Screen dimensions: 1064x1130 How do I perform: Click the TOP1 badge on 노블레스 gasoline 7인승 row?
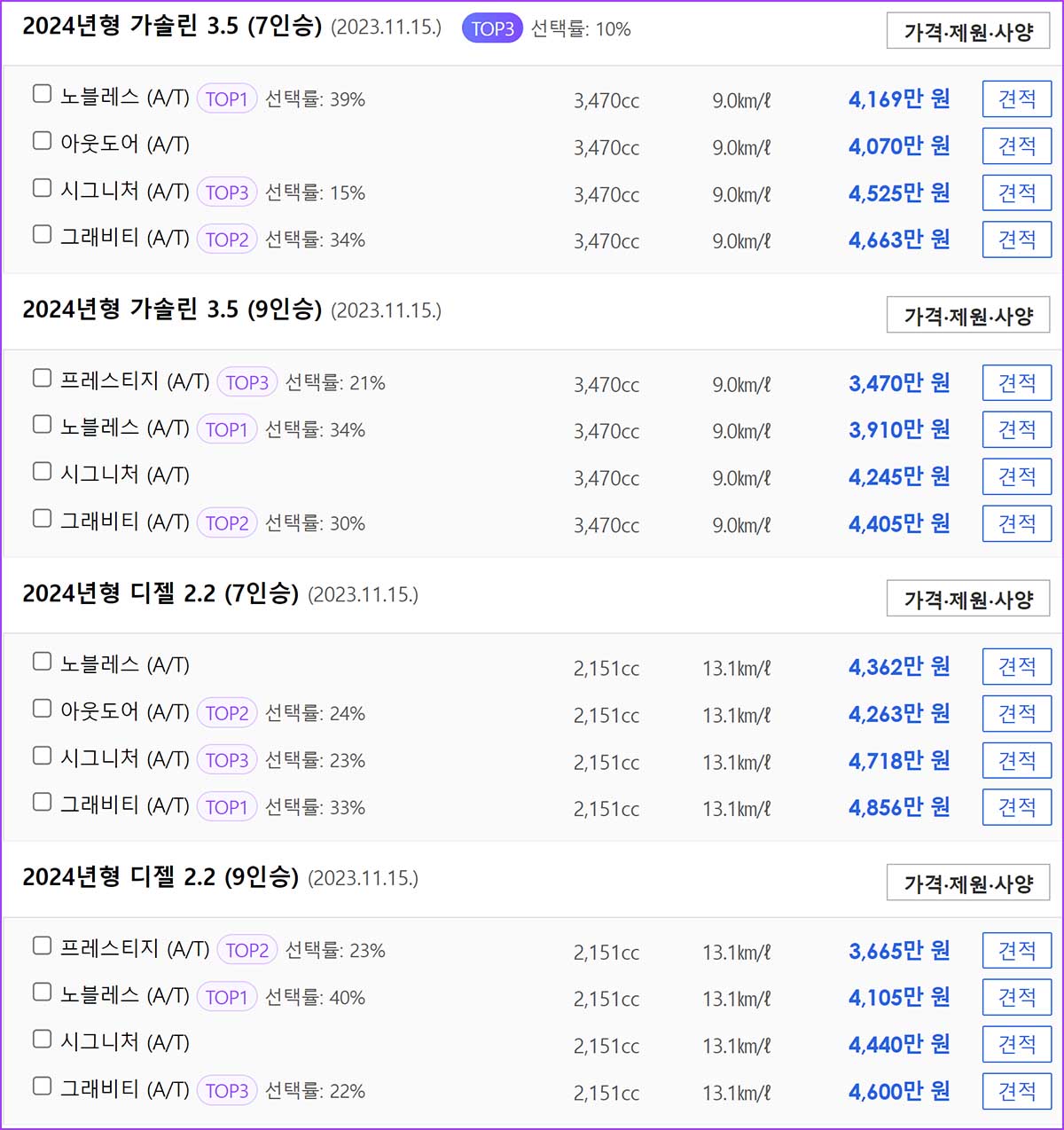pos(226,98)
